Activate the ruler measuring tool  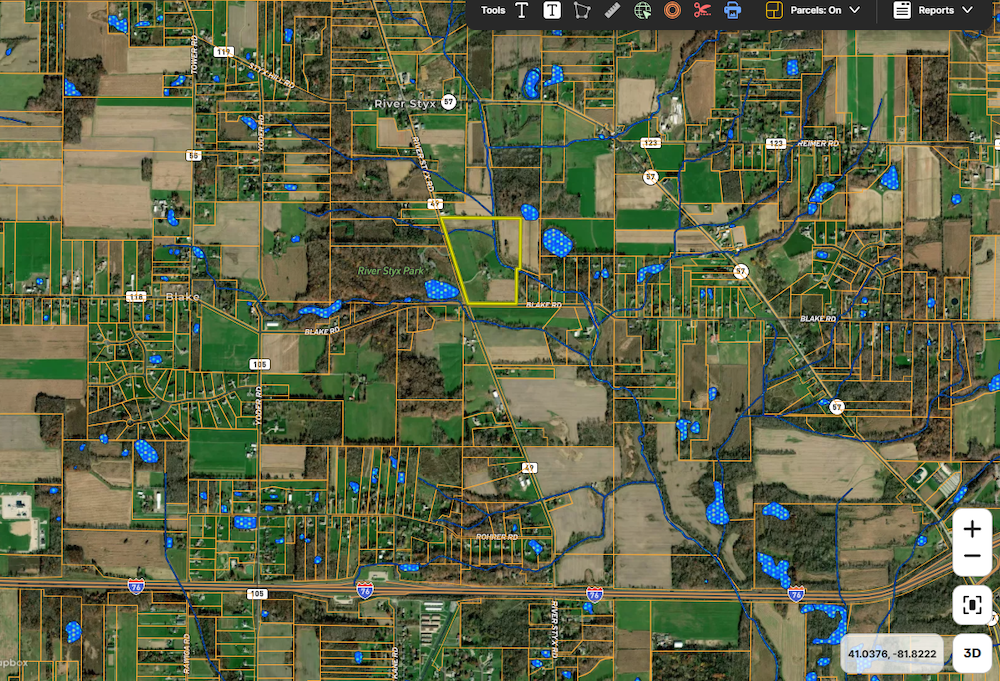point(613,10)
